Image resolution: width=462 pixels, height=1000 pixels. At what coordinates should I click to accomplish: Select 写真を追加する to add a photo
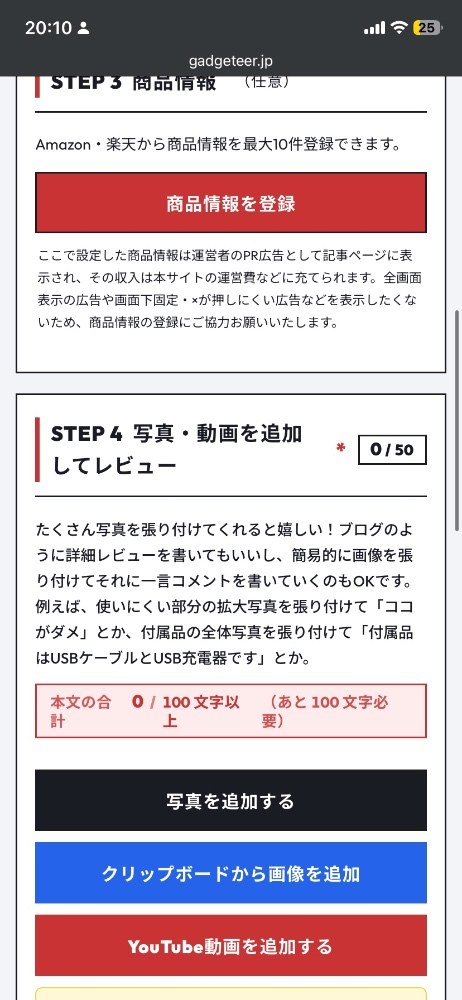coord(230,800)
